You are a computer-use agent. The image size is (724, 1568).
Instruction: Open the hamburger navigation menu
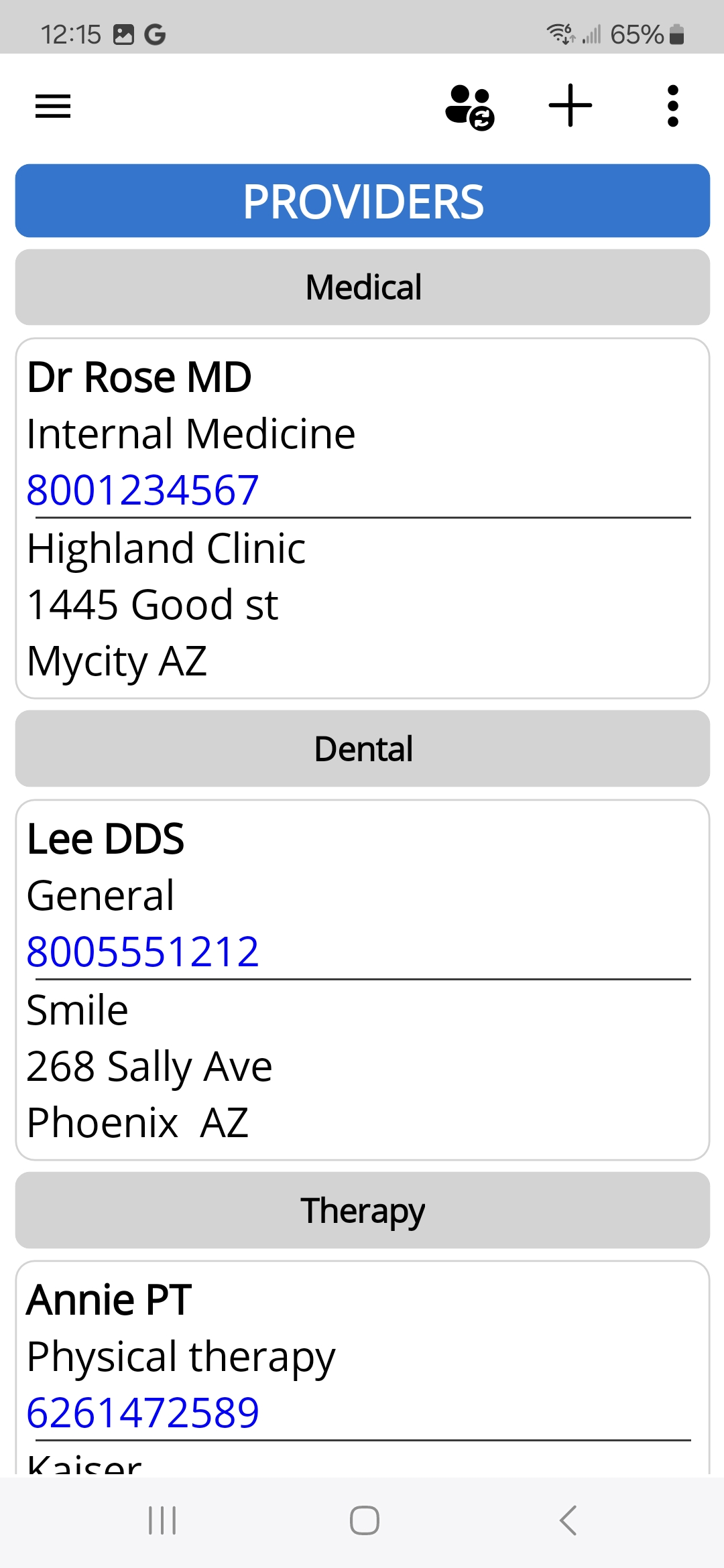(x=53, y=106)
